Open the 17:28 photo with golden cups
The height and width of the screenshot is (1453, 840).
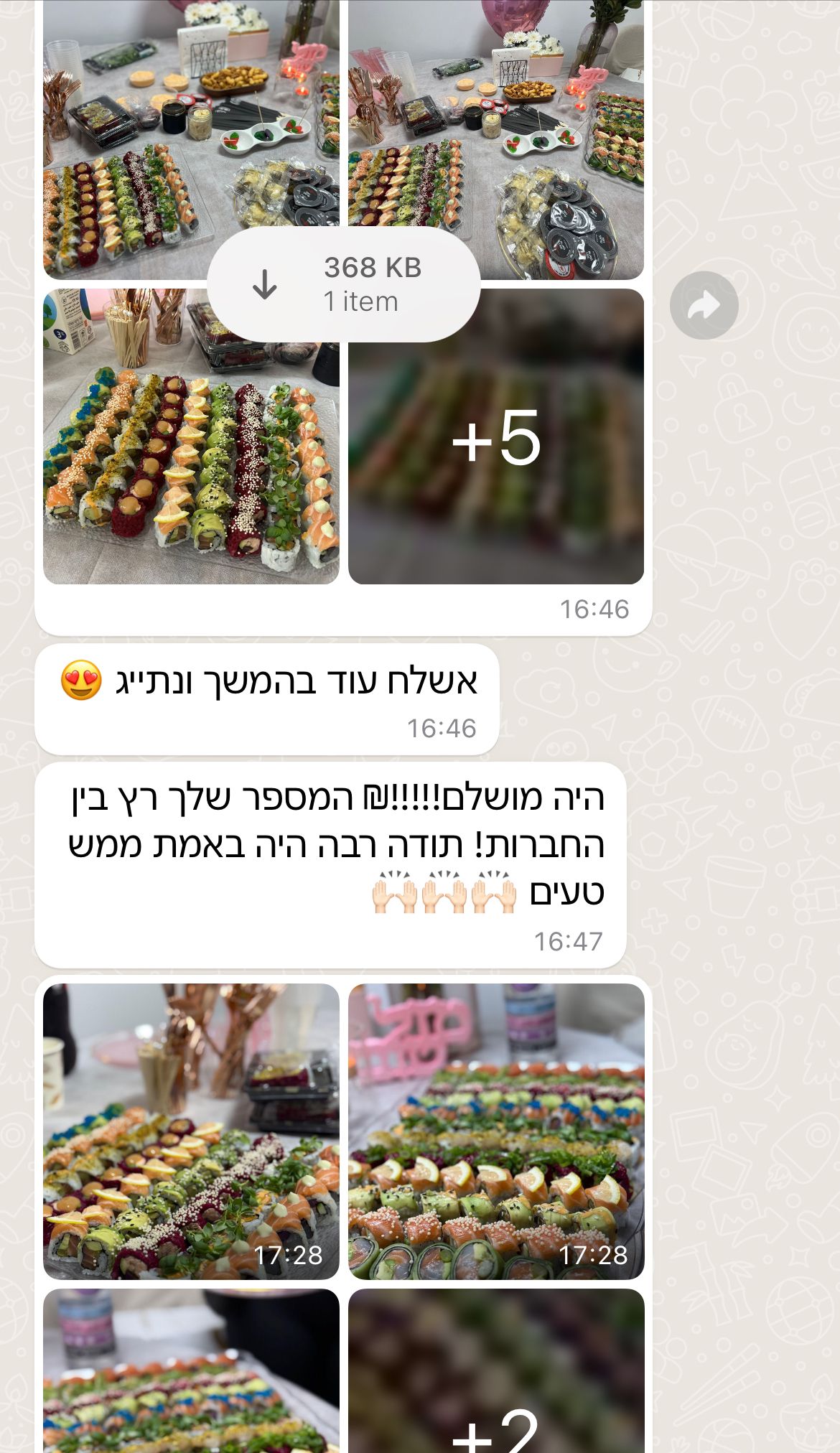pos(191,1131)
